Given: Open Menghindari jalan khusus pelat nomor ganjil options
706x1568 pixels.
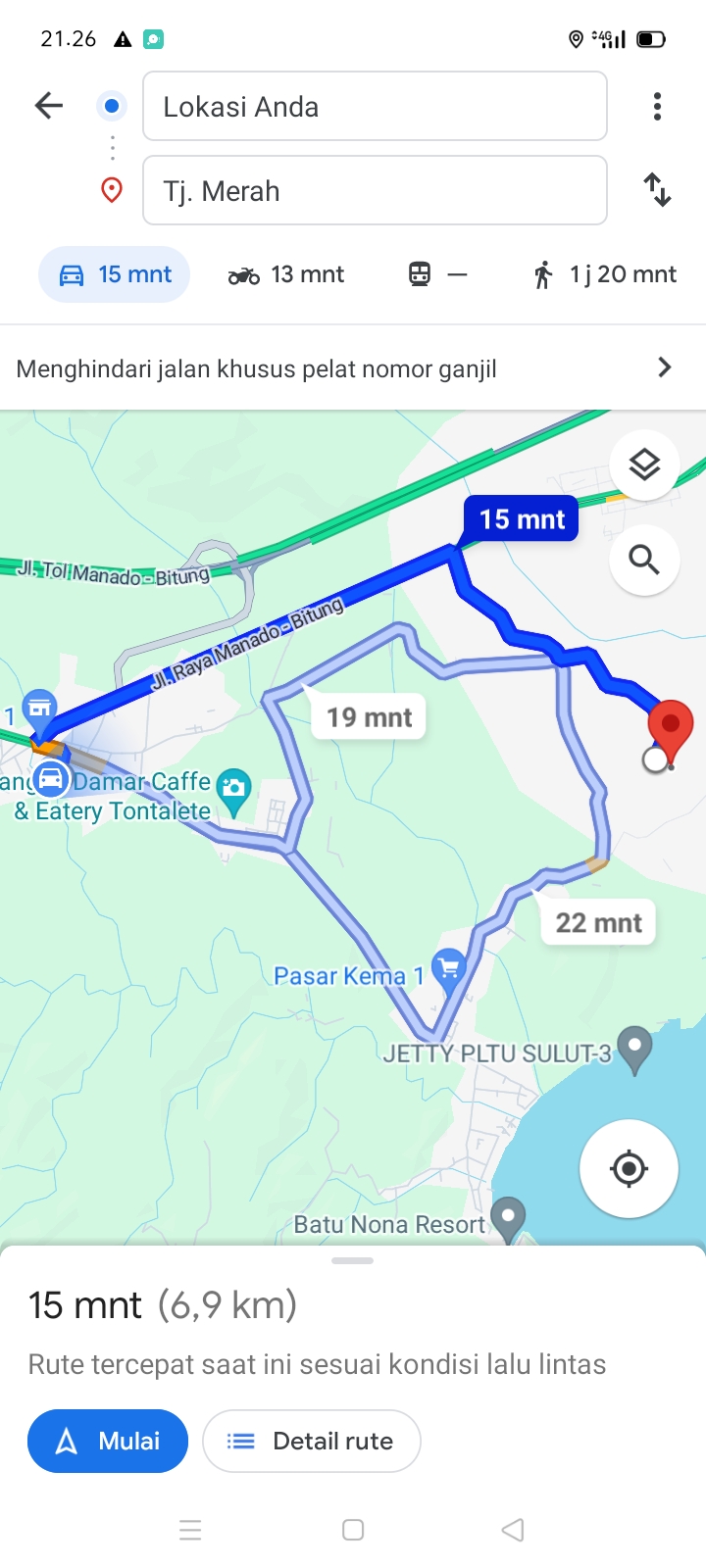Looking at the screenshot, I should 353,368.
